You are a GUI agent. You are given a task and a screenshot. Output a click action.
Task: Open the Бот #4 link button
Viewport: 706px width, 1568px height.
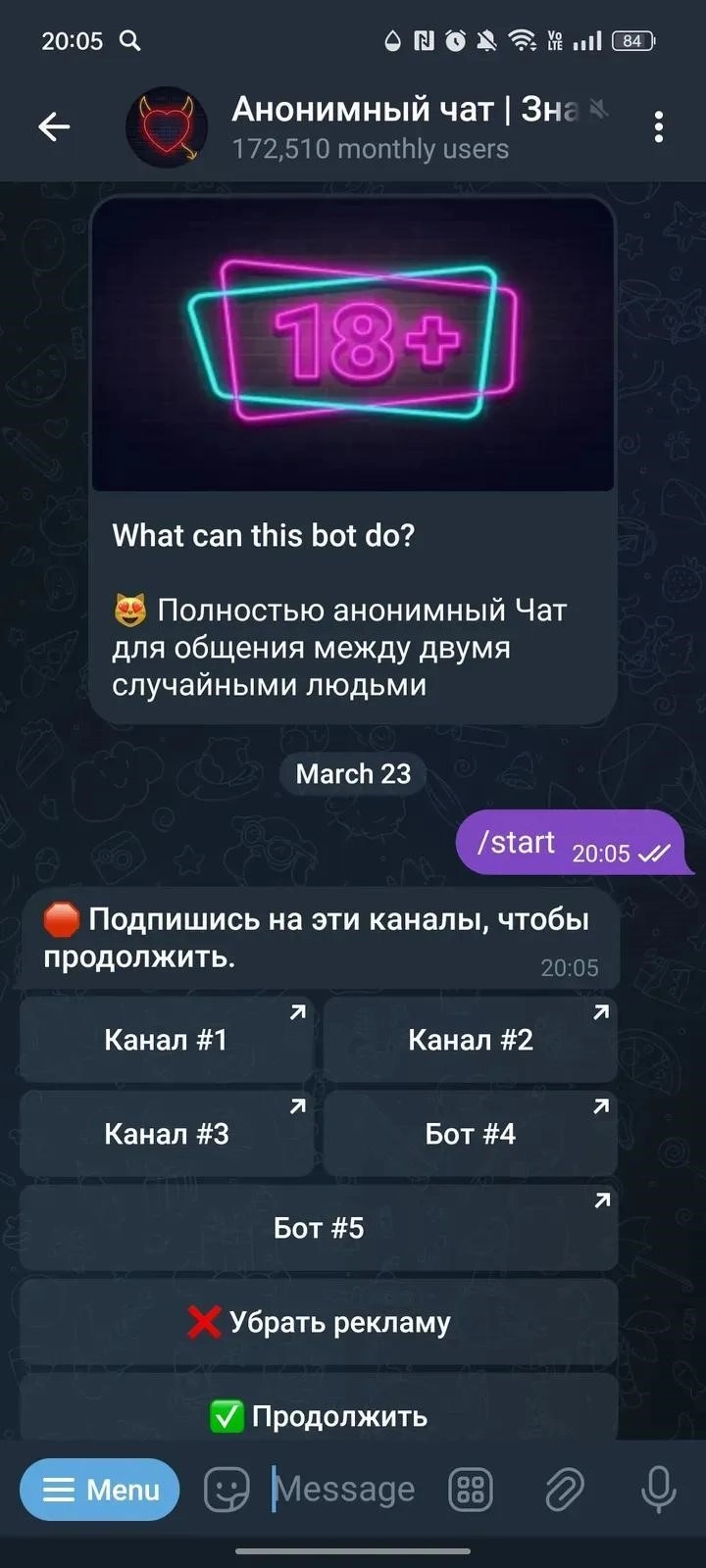(x=470, y=1134)
